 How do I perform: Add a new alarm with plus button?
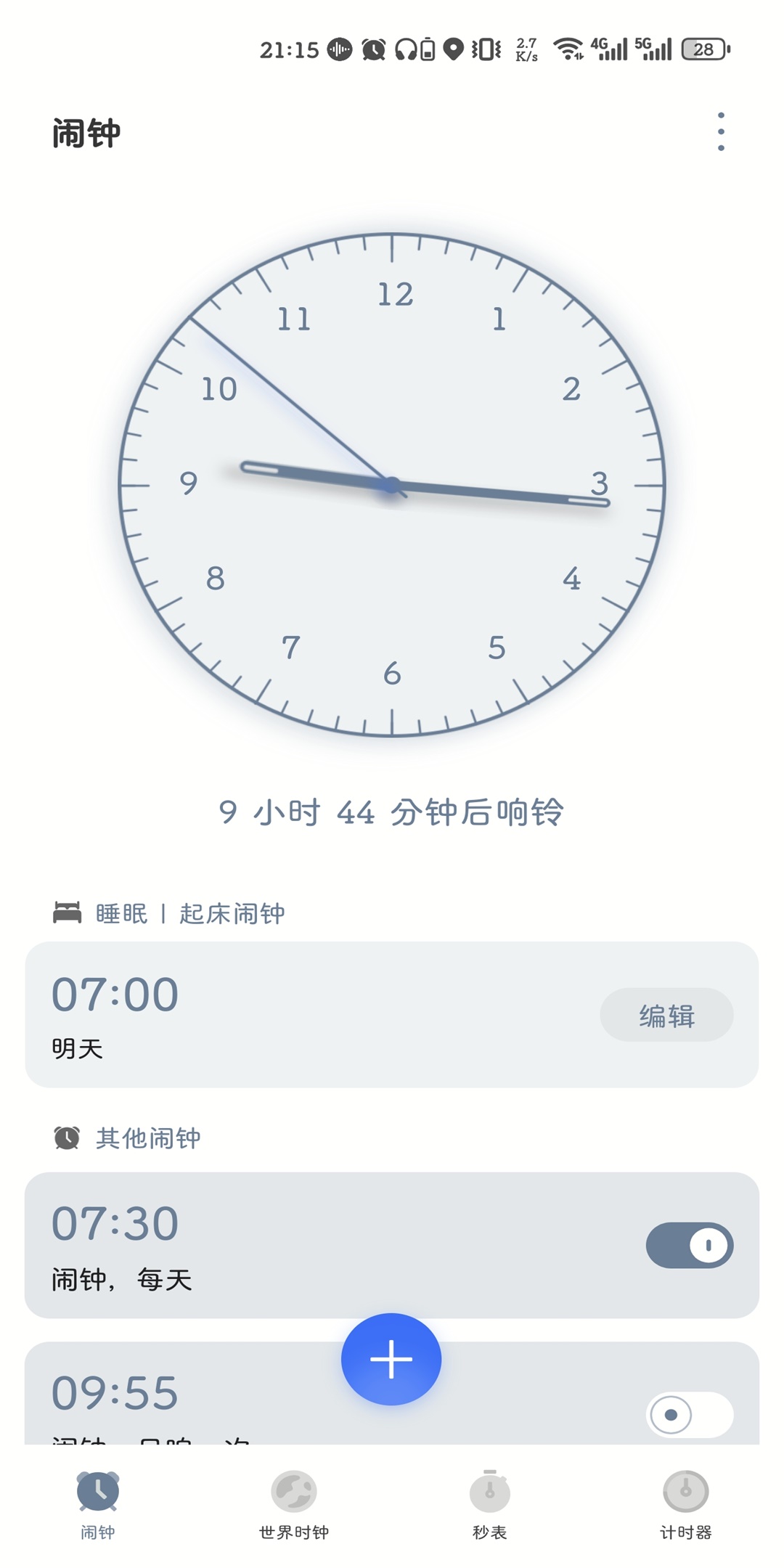point(391,1359)
